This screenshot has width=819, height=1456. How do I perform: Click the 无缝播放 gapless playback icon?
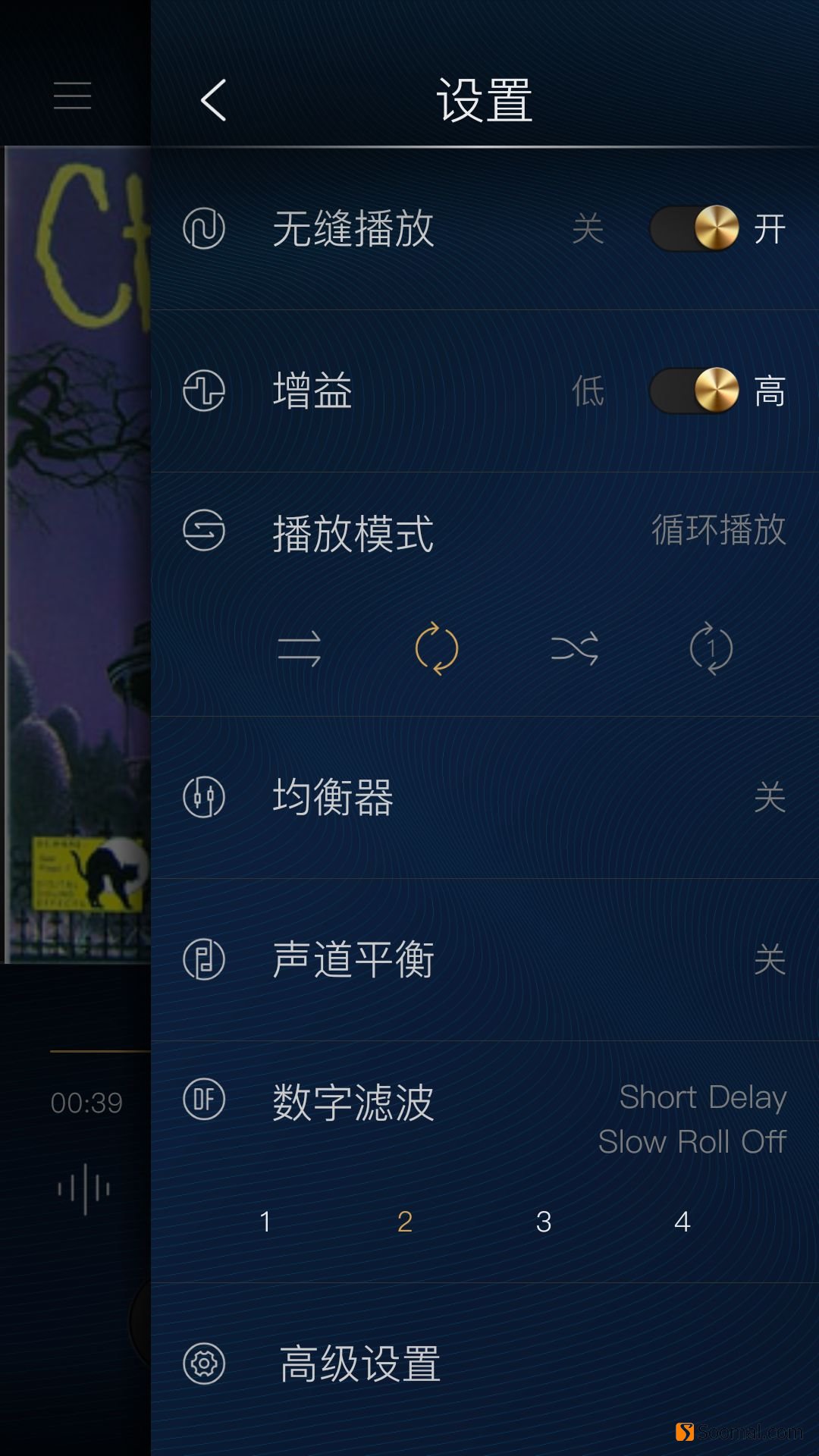pyautogui.click(x=205, y=229)
